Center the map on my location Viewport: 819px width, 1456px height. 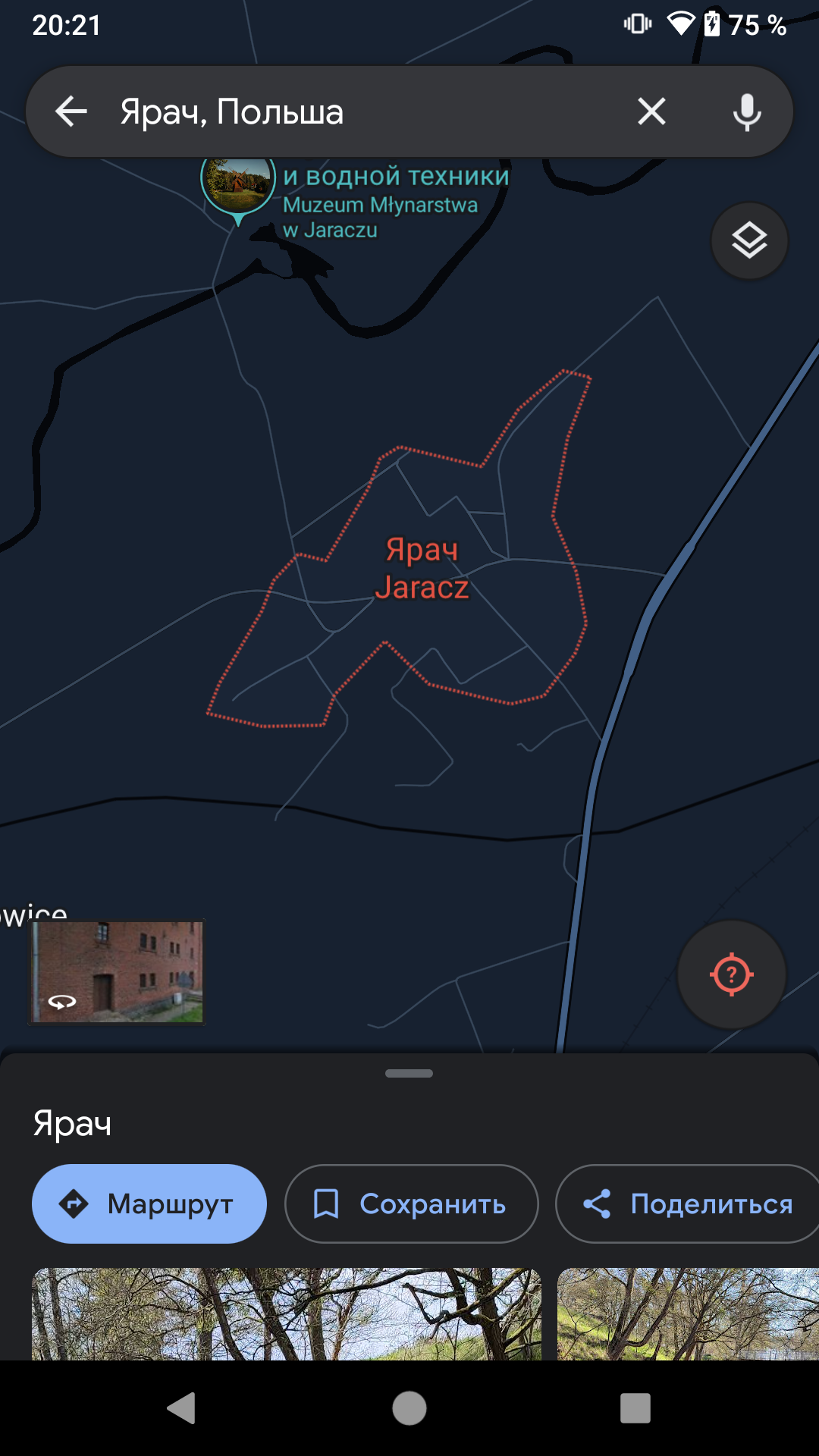(731, 974)
